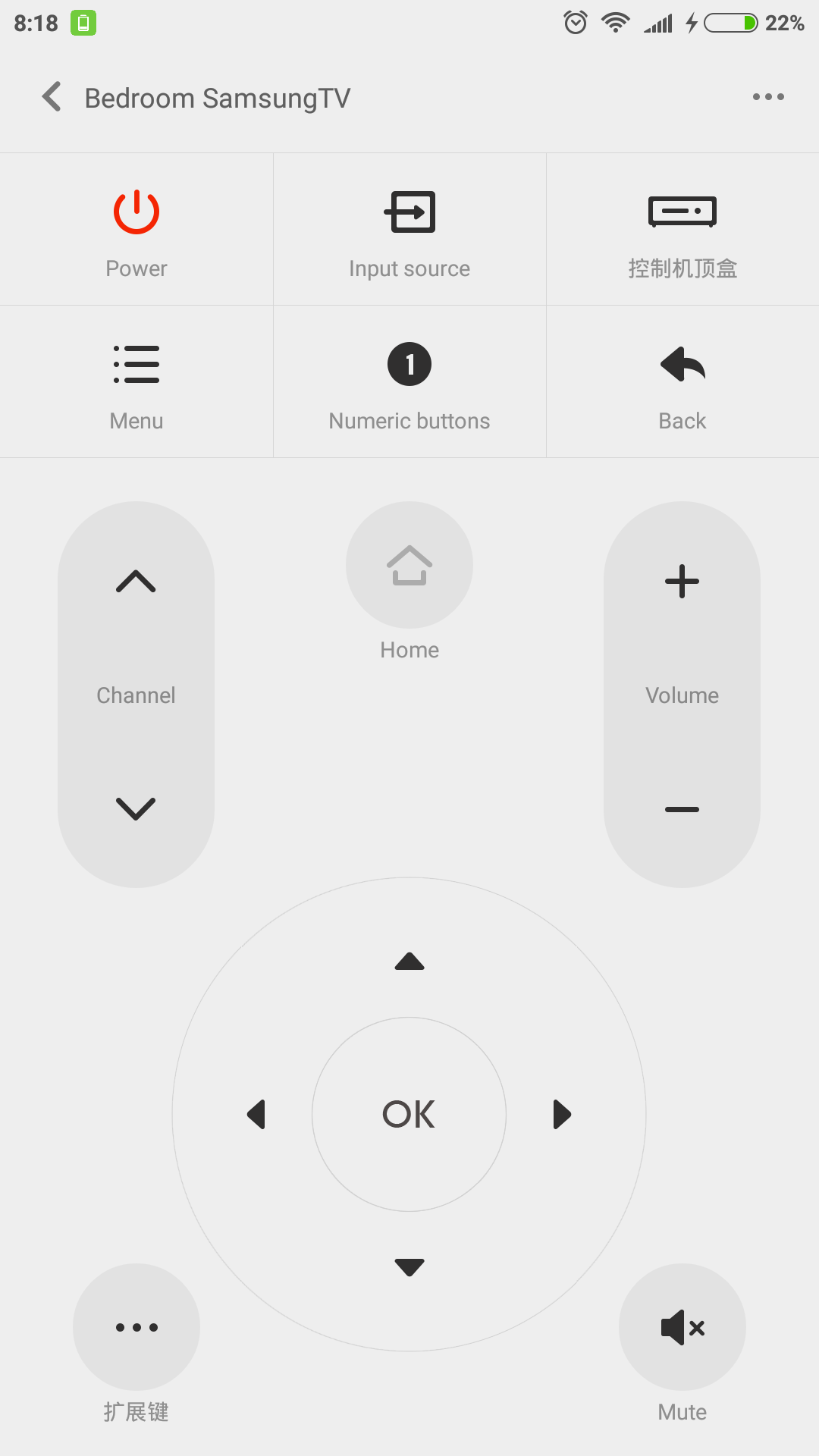This screenshot has height=1456, width=819.
Task: Tap the left arrow on d-pad
Action: point(256,1114)
